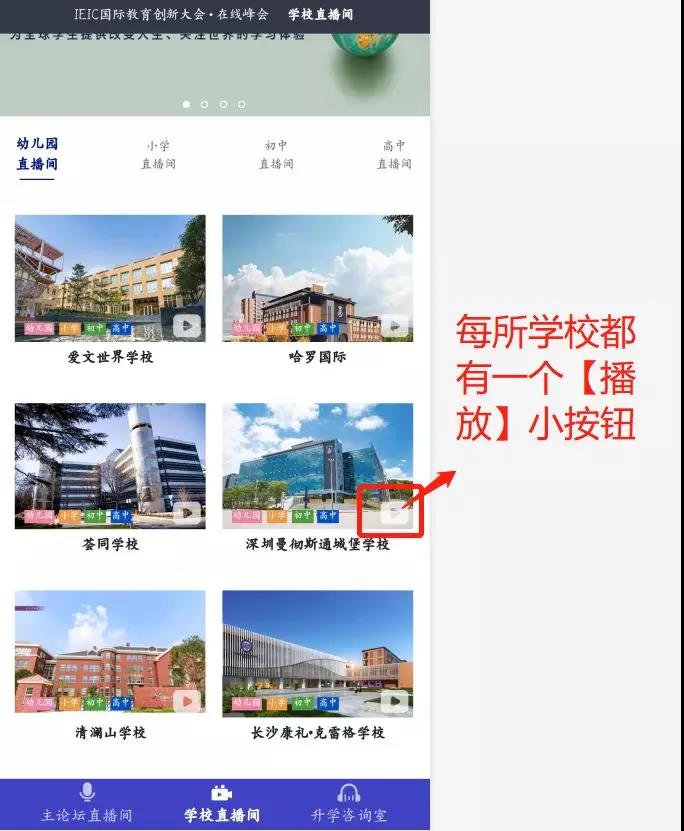Select 学校直播间 in bottom navigation
Image resolution: width=684 pixels, height=831 pixels.
coord(222,804)
